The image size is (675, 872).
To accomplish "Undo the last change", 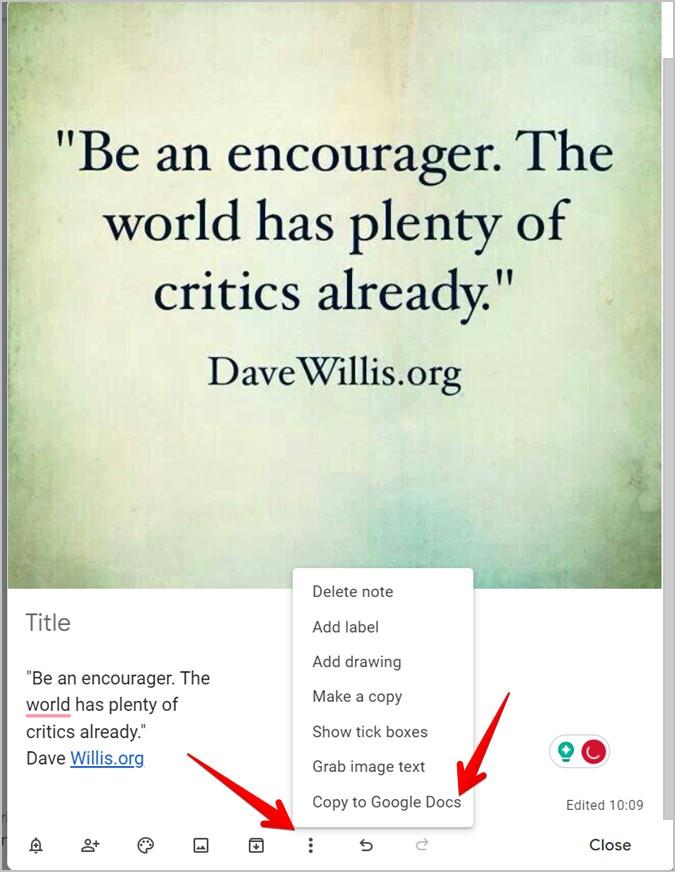I will coord(366,845).
